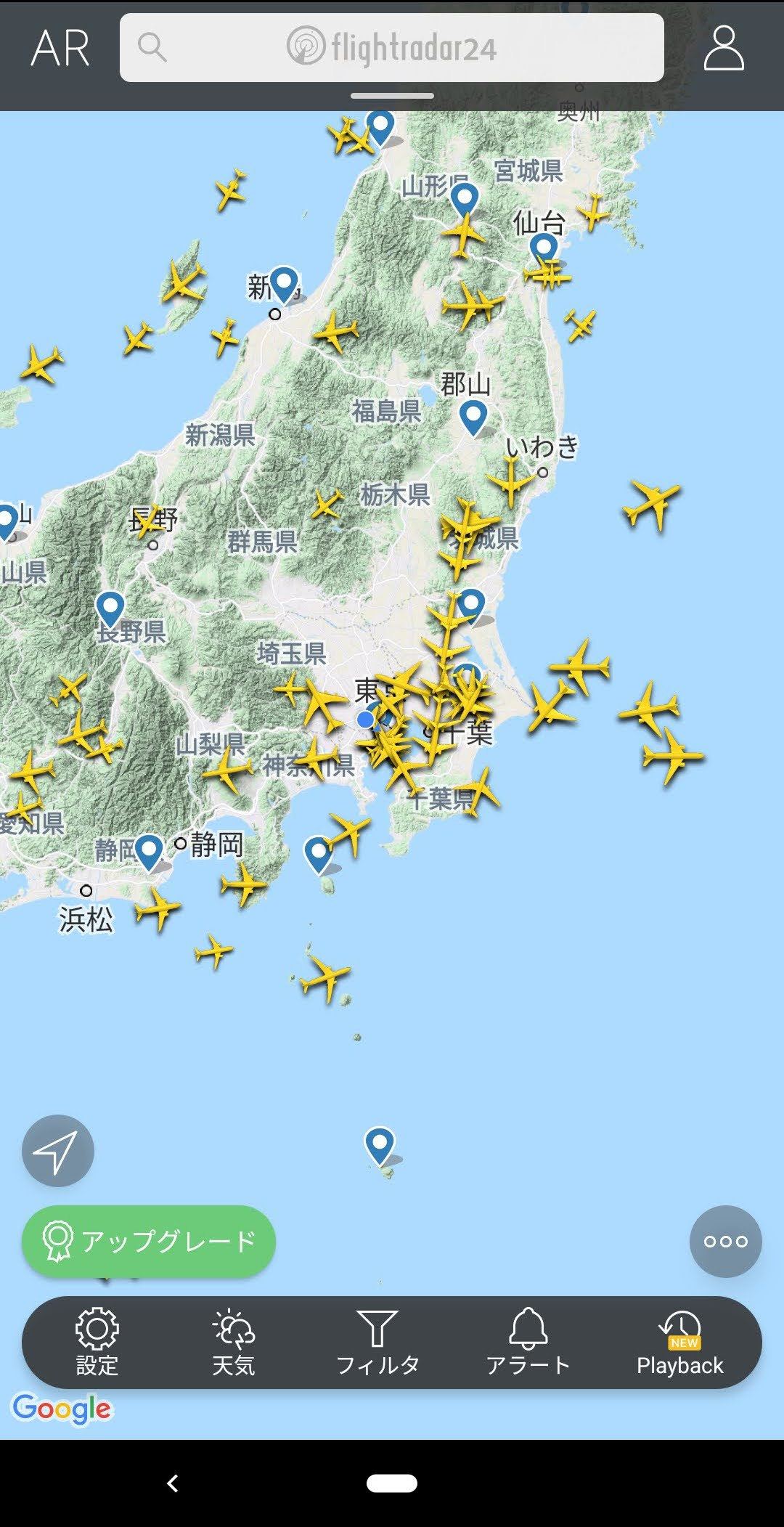Tap the アップグレード upgrade button
The width and height of the screenshot is (784, 1527).
click(149, 1241)
